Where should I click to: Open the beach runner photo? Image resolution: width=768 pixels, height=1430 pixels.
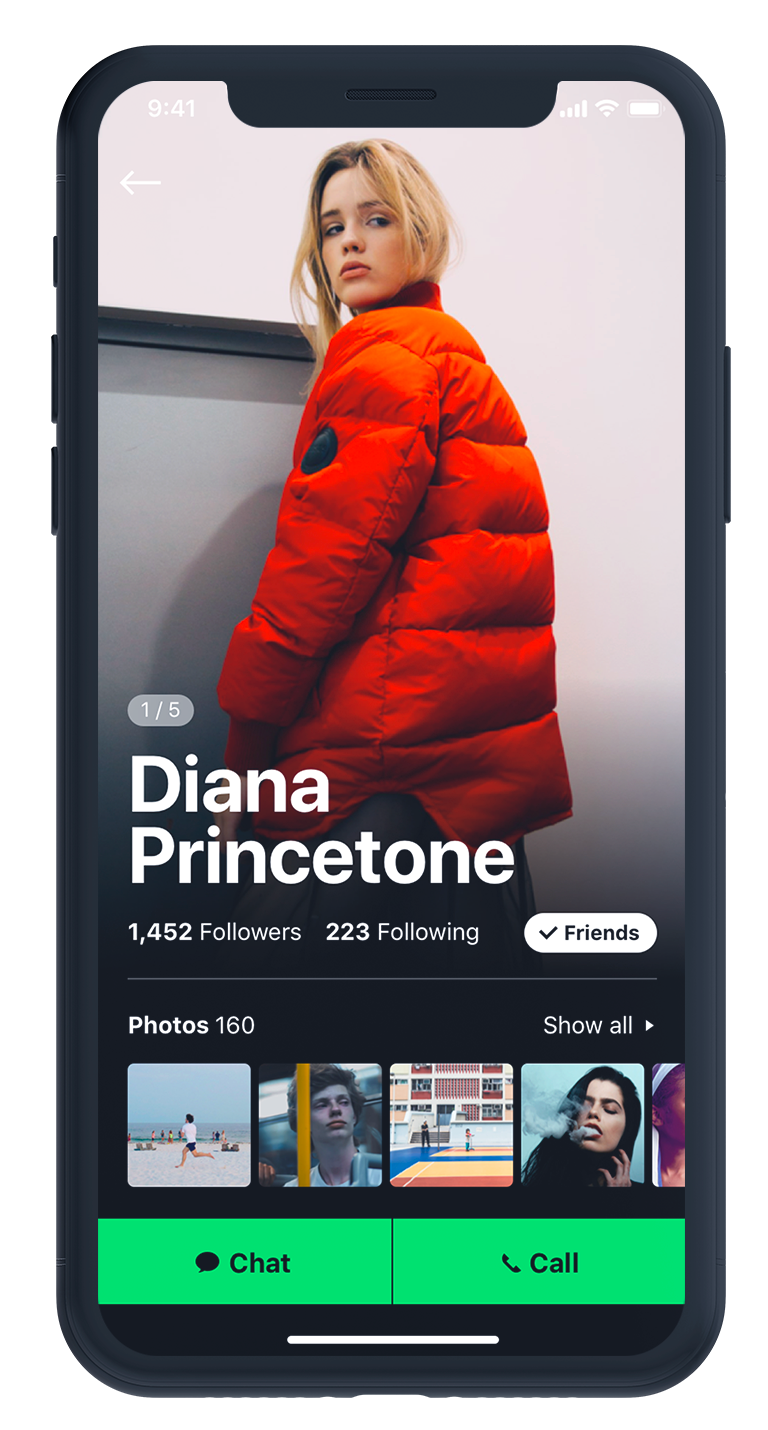[189, 1125]
